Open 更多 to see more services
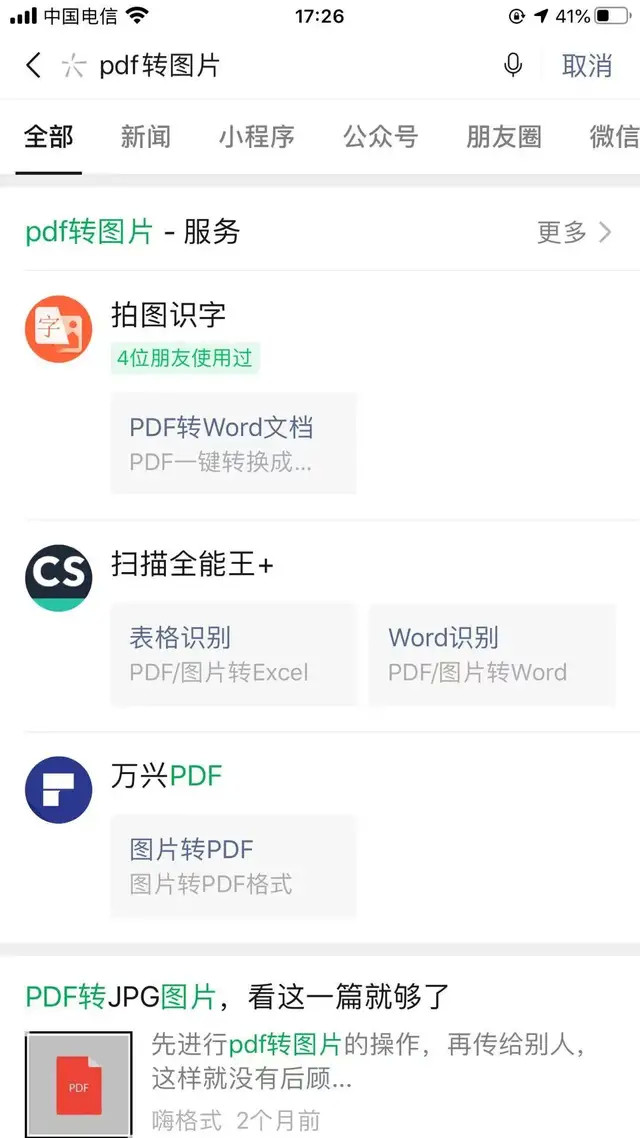Image resolution: width=640 pixels, height=1138 pixels. pos(574,232)
